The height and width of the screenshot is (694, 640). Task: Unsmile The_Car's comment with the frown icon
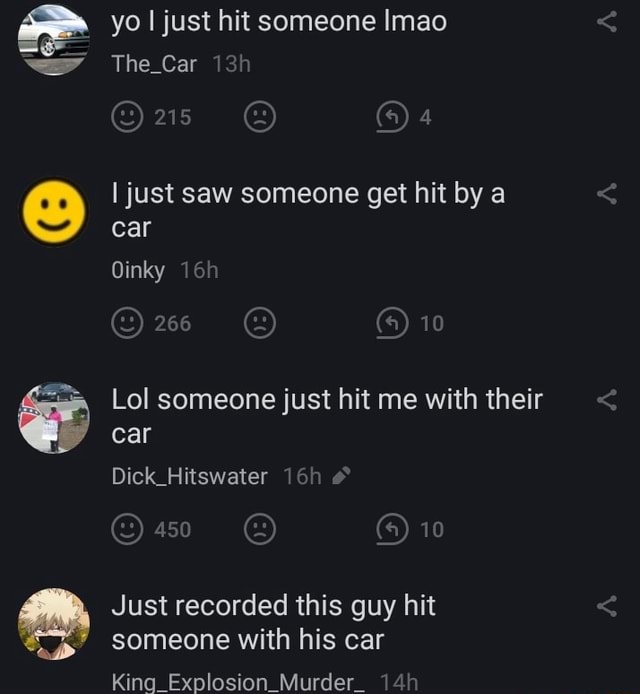(x=260, y=117)
